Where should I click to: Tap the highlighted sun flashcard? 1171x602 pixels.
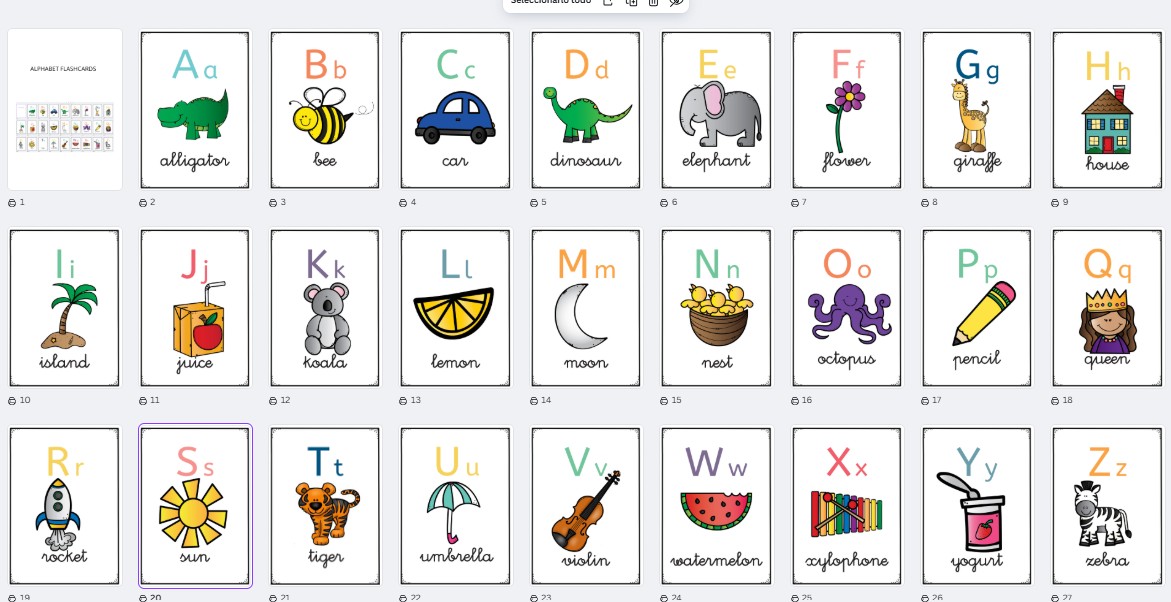coord(195,506)
